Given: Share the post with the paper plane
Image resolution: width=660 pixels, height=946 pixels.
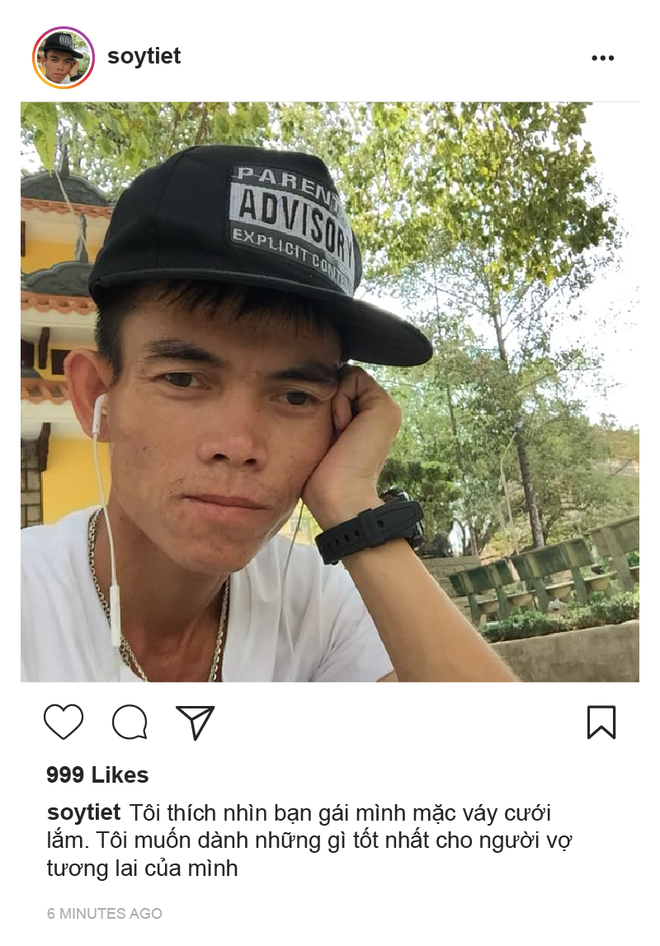Looking at the screenshot, I should point(195,722).
